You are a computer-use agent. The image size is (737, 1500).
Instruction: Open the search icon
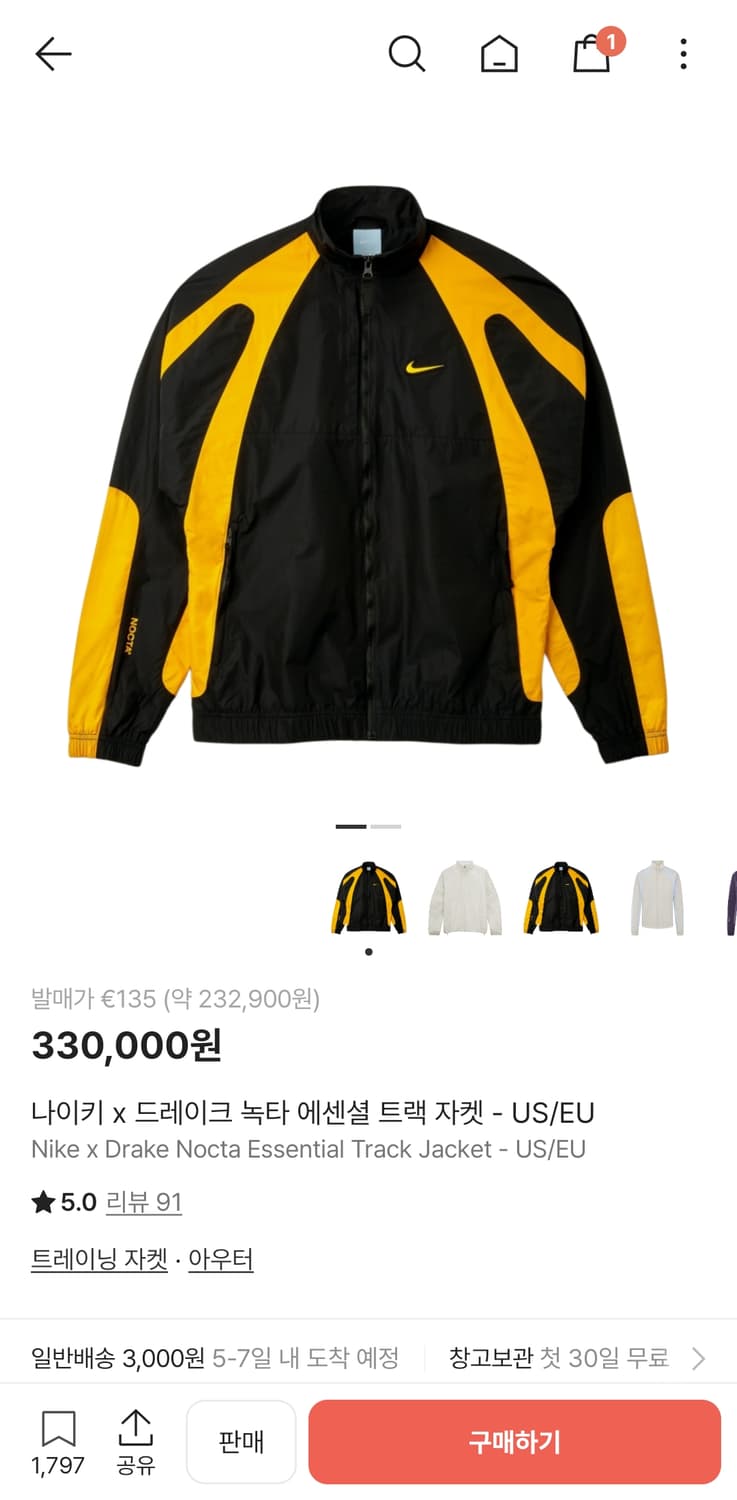pos(407,55)
